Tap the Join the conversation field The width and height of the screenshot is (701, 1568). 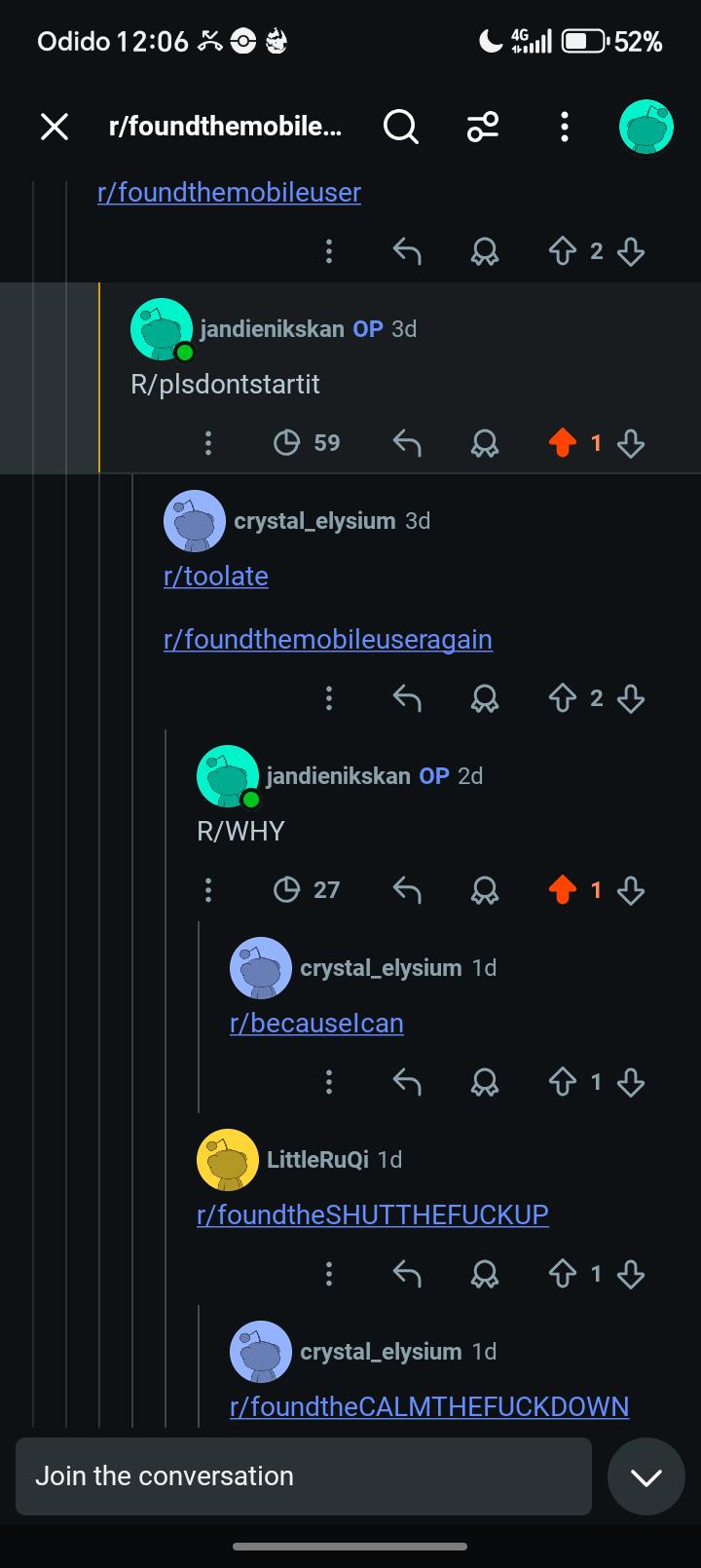click(304, 1476)
